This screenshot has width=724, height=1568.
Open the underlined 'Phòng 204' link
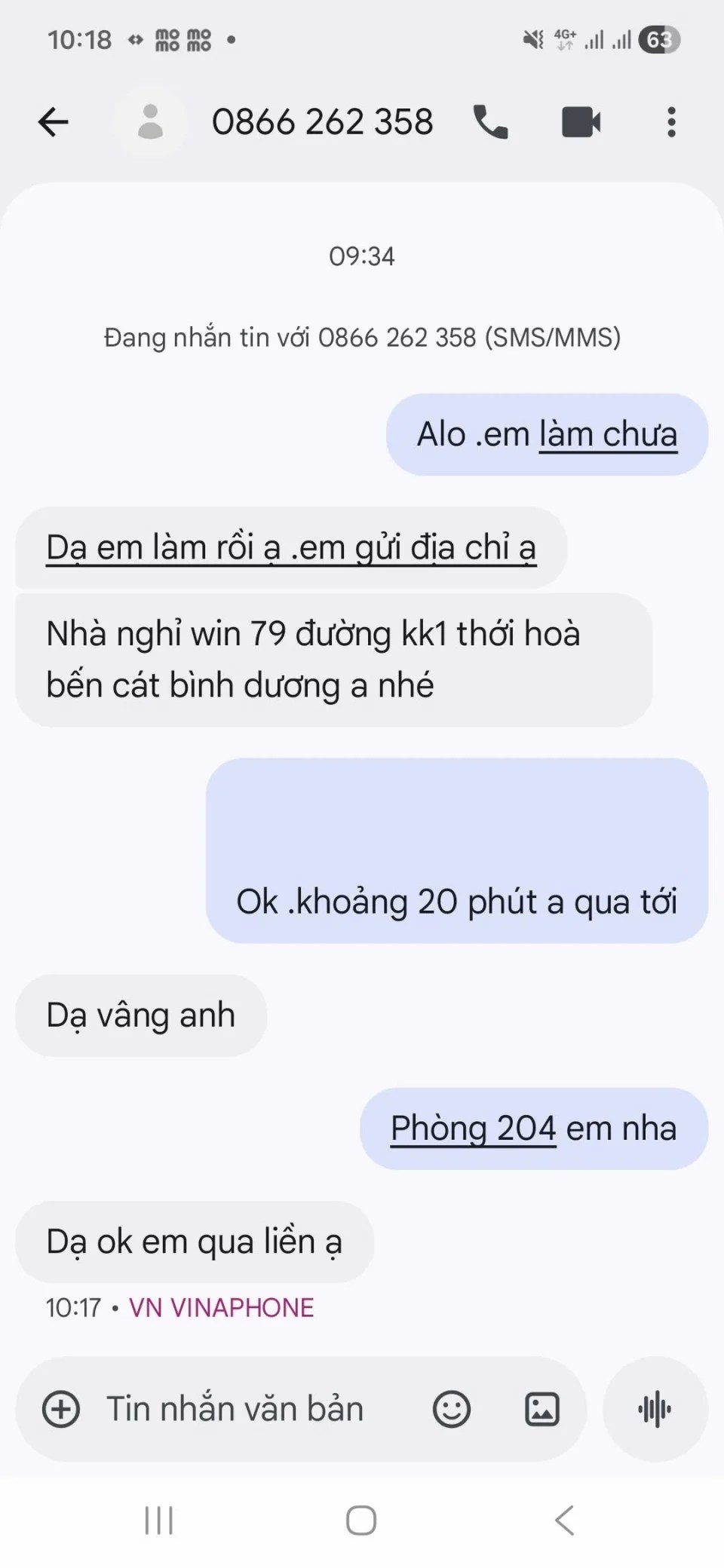coord(473,1129)
